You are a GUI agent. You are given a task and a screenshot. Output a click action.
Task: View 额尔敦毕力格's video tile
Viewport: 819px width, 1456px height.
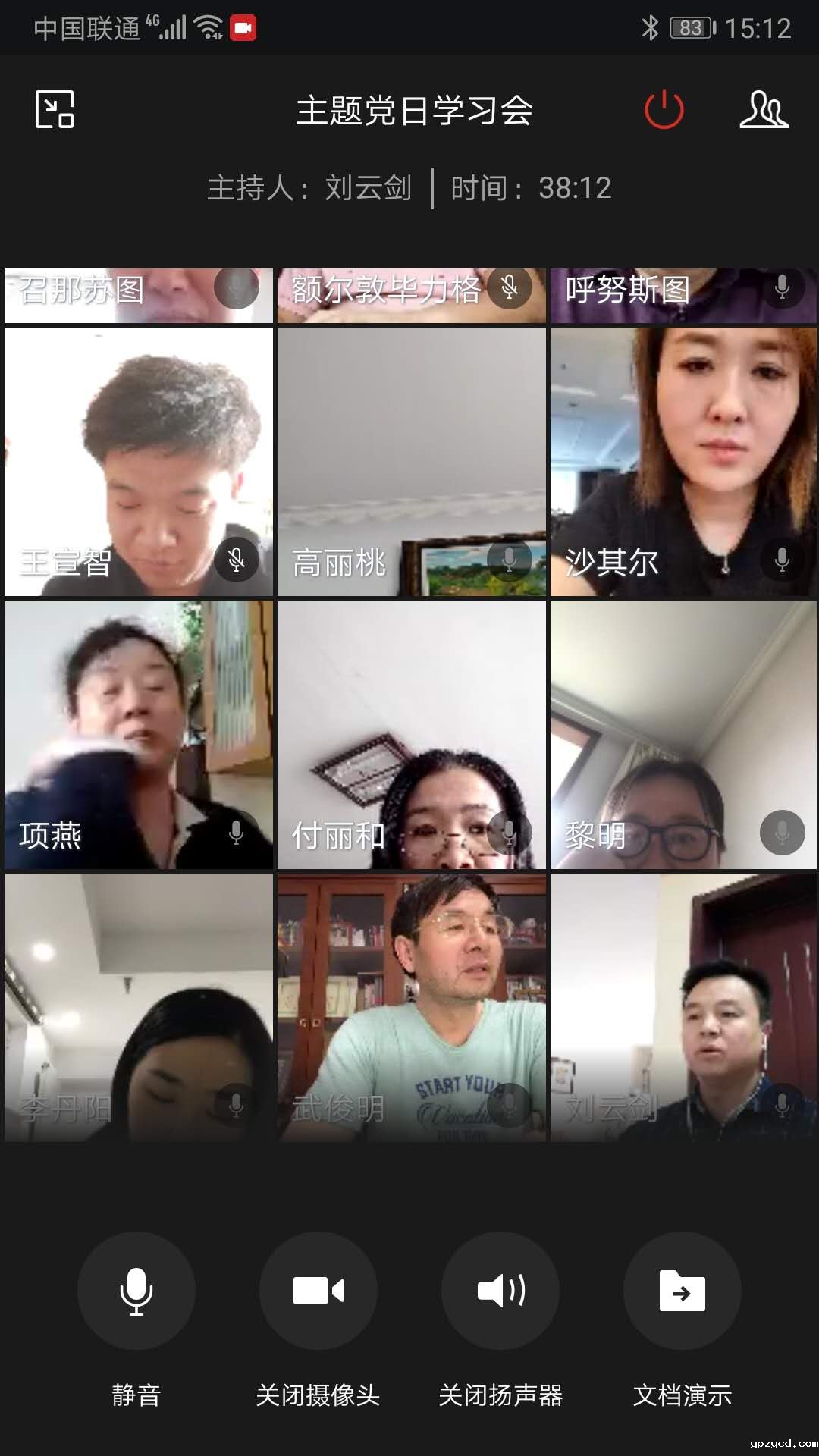412,295
